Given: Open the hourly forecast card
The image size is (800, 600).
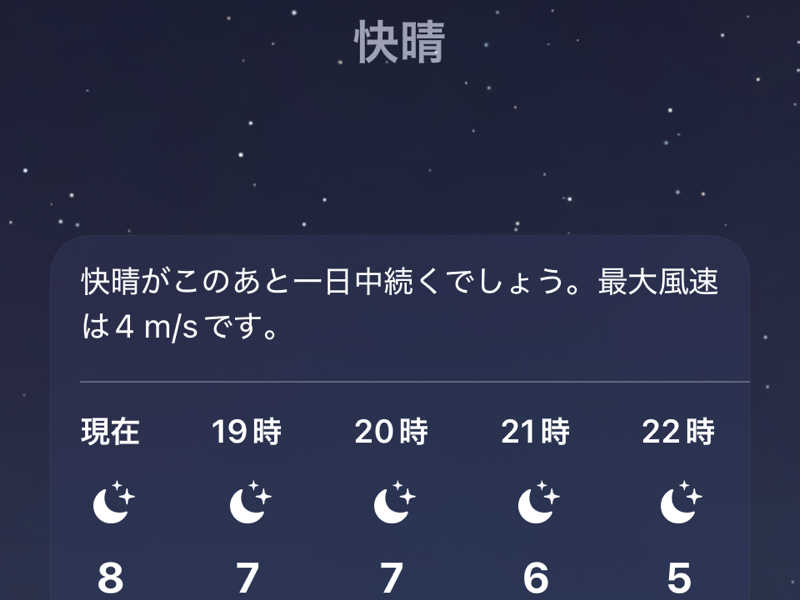Looking at the screenshot, I should (x=400, y=420).
